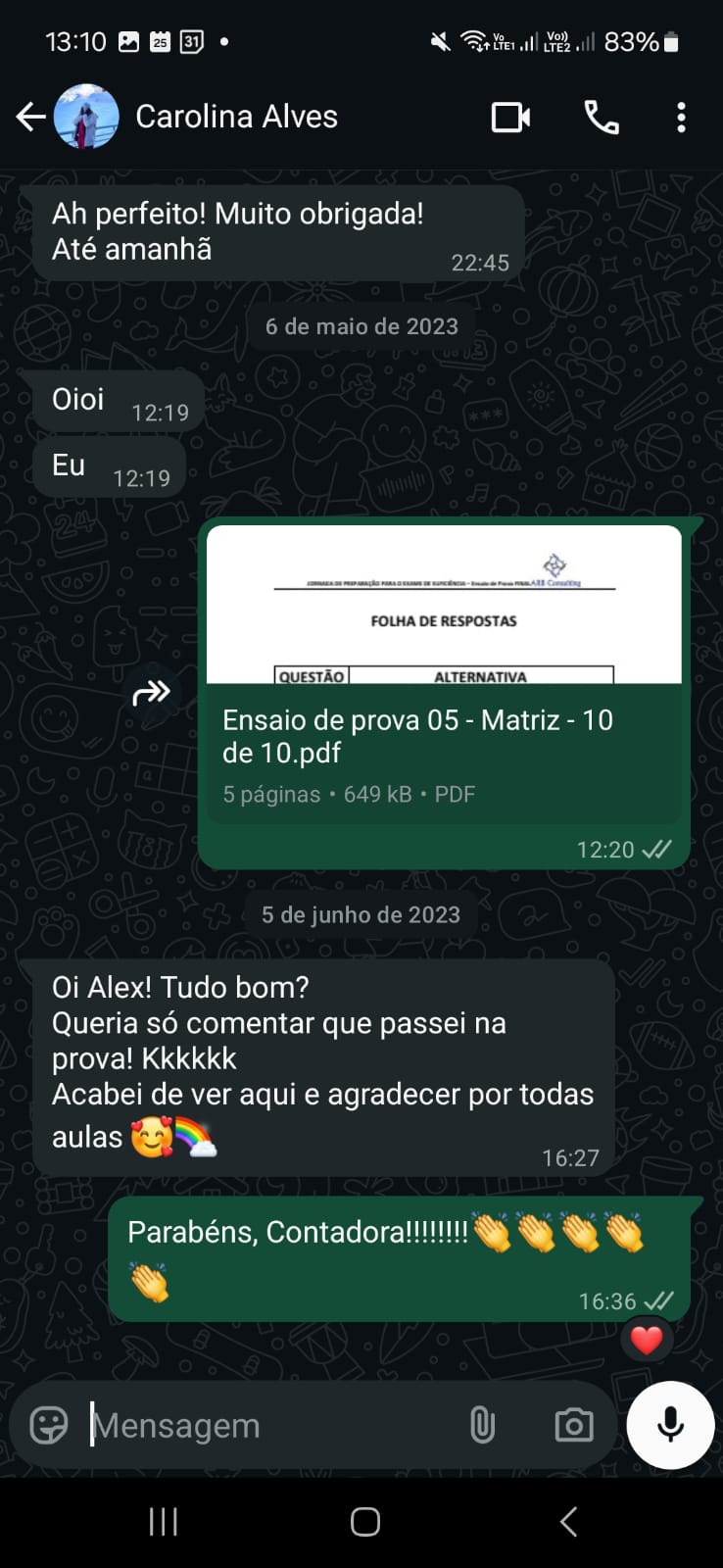Image resolution: width=723 pixels, height=1568 pixels.
Task: Go back to the chats list
Action: click(30, 117)
